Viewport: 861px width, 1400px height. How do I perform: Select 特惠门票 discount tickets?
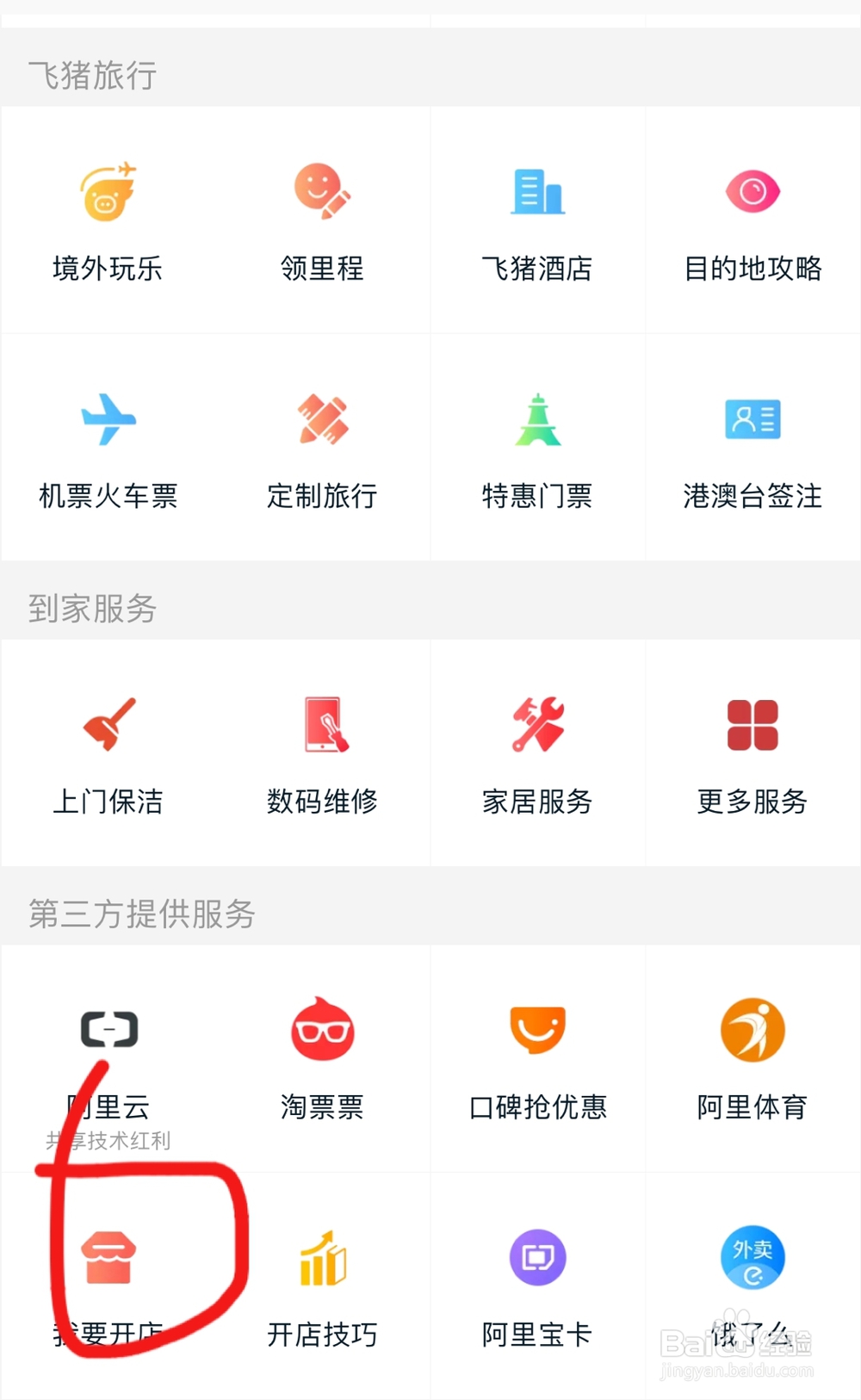(537, 448)
